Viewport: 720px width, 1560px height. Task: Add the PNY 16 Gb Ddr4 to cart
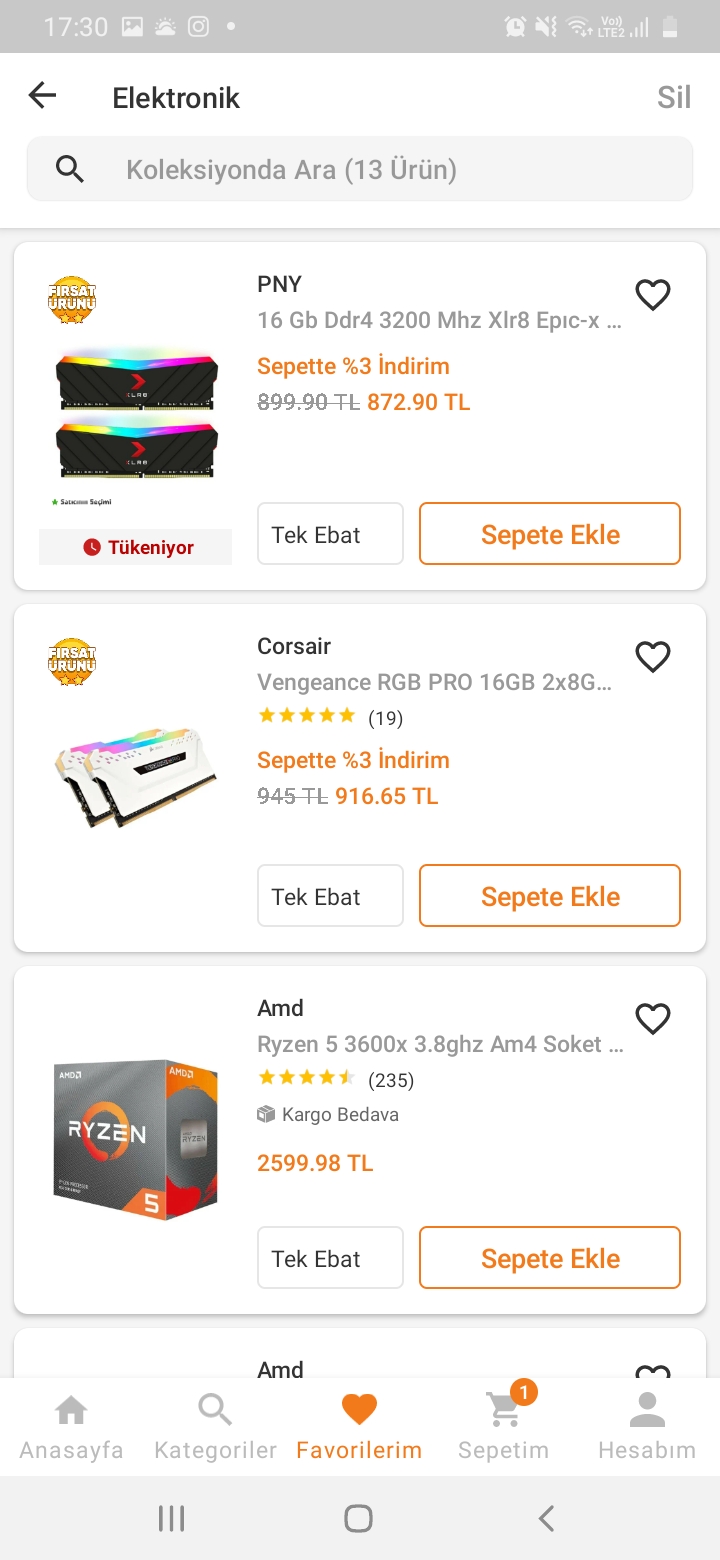pos(549,534)
